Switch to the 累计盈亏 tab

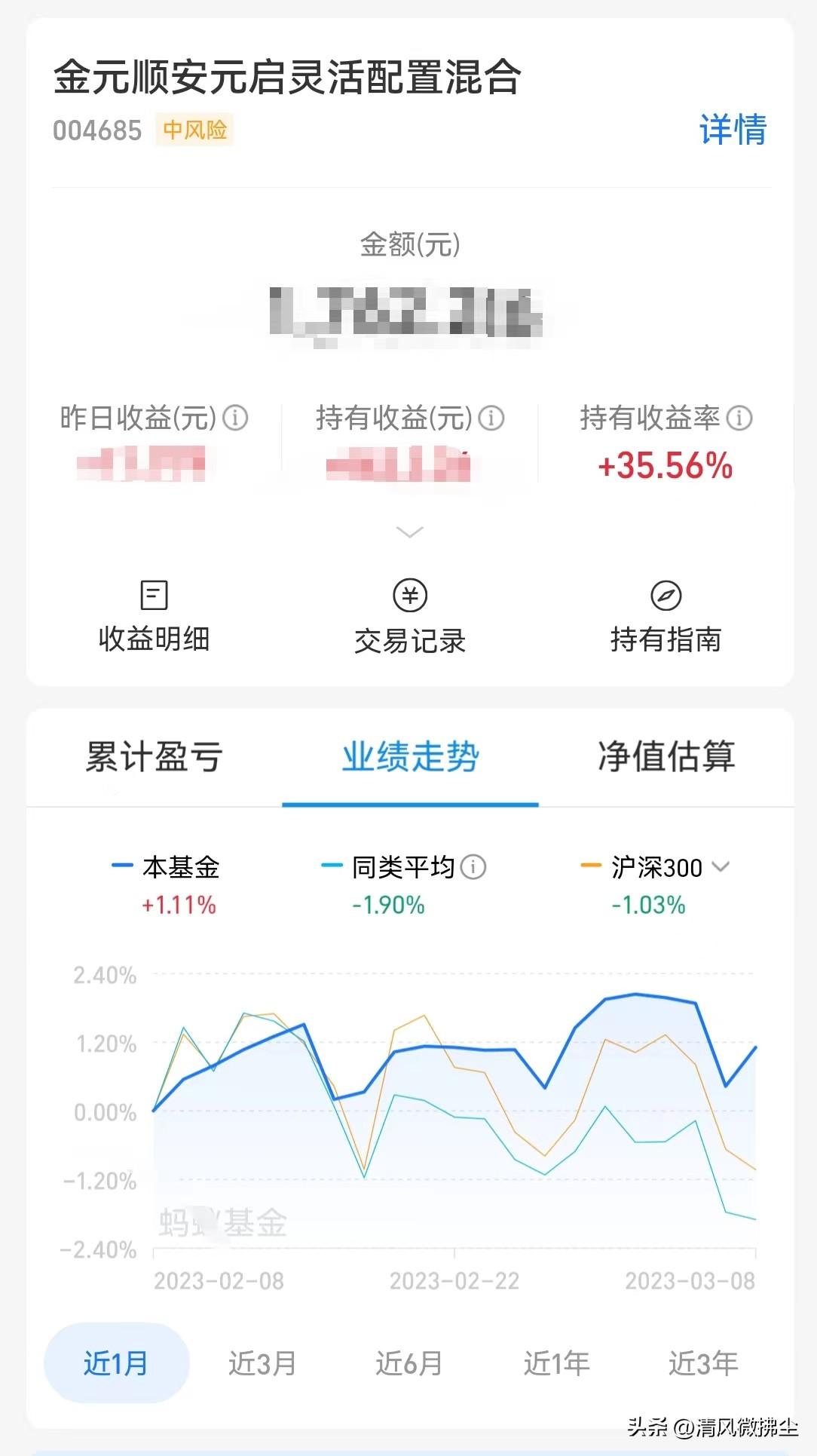[154, 756]
